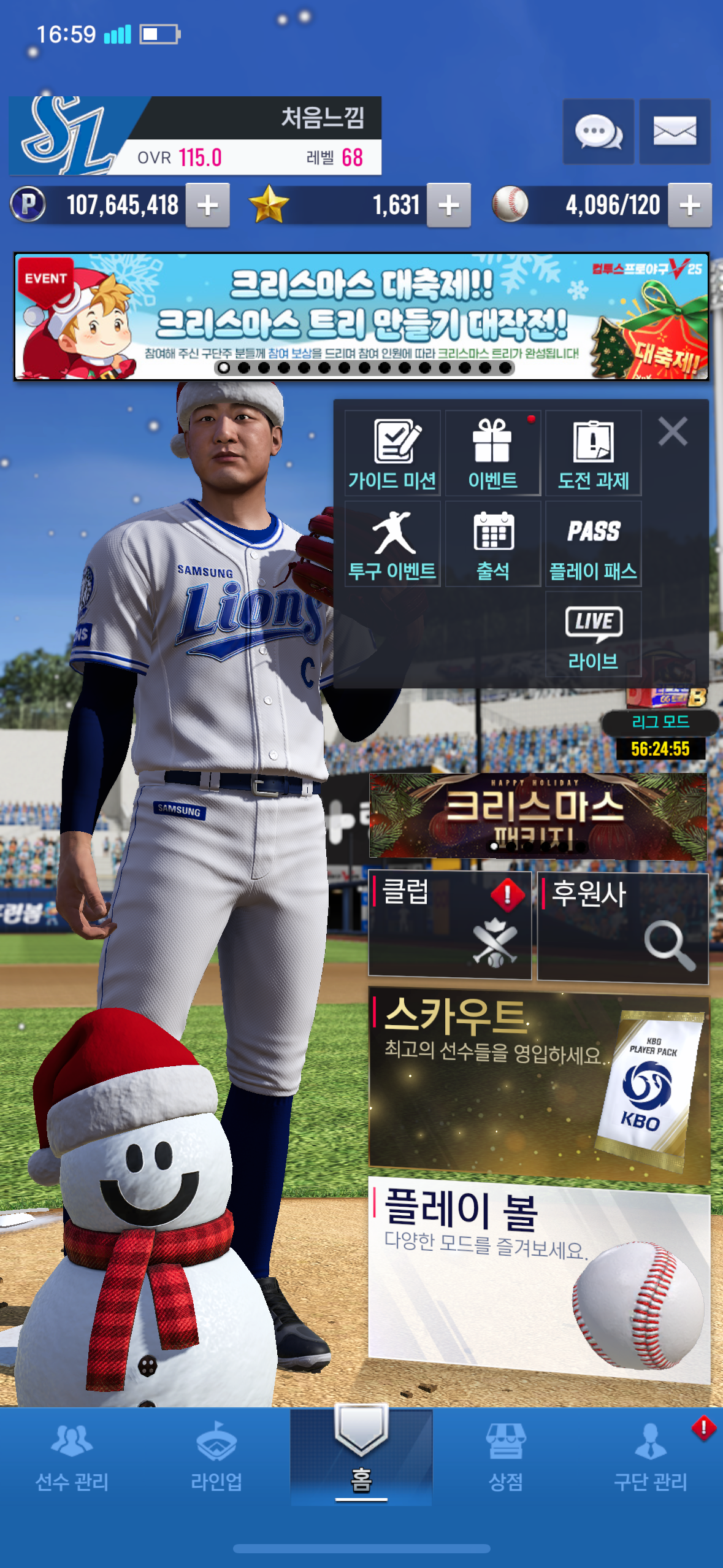The width and height of the screenshot is (723, 1568).
Task: Add more baseballs with the plus button
Action: [690, 205]
